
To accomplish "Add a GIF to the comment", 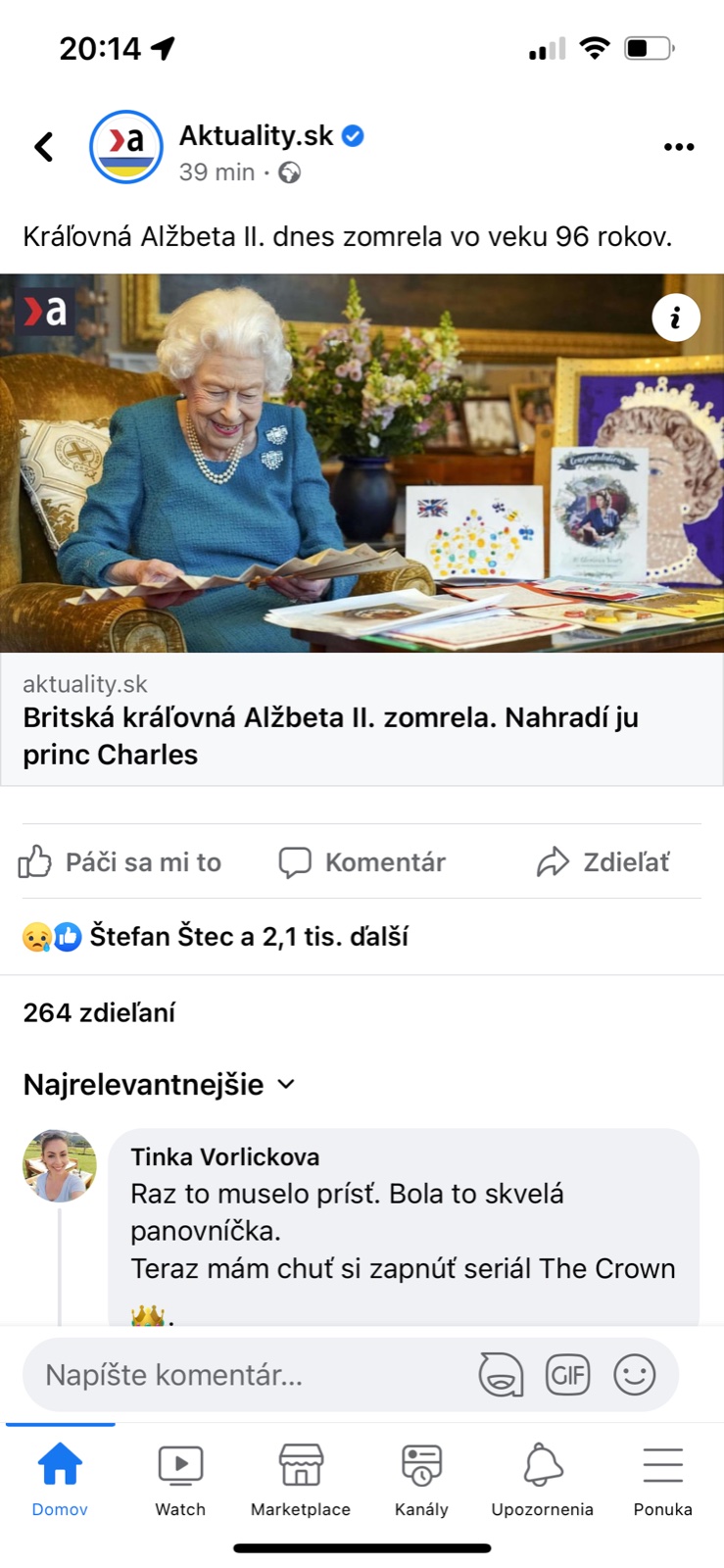I will point(567,1375).
